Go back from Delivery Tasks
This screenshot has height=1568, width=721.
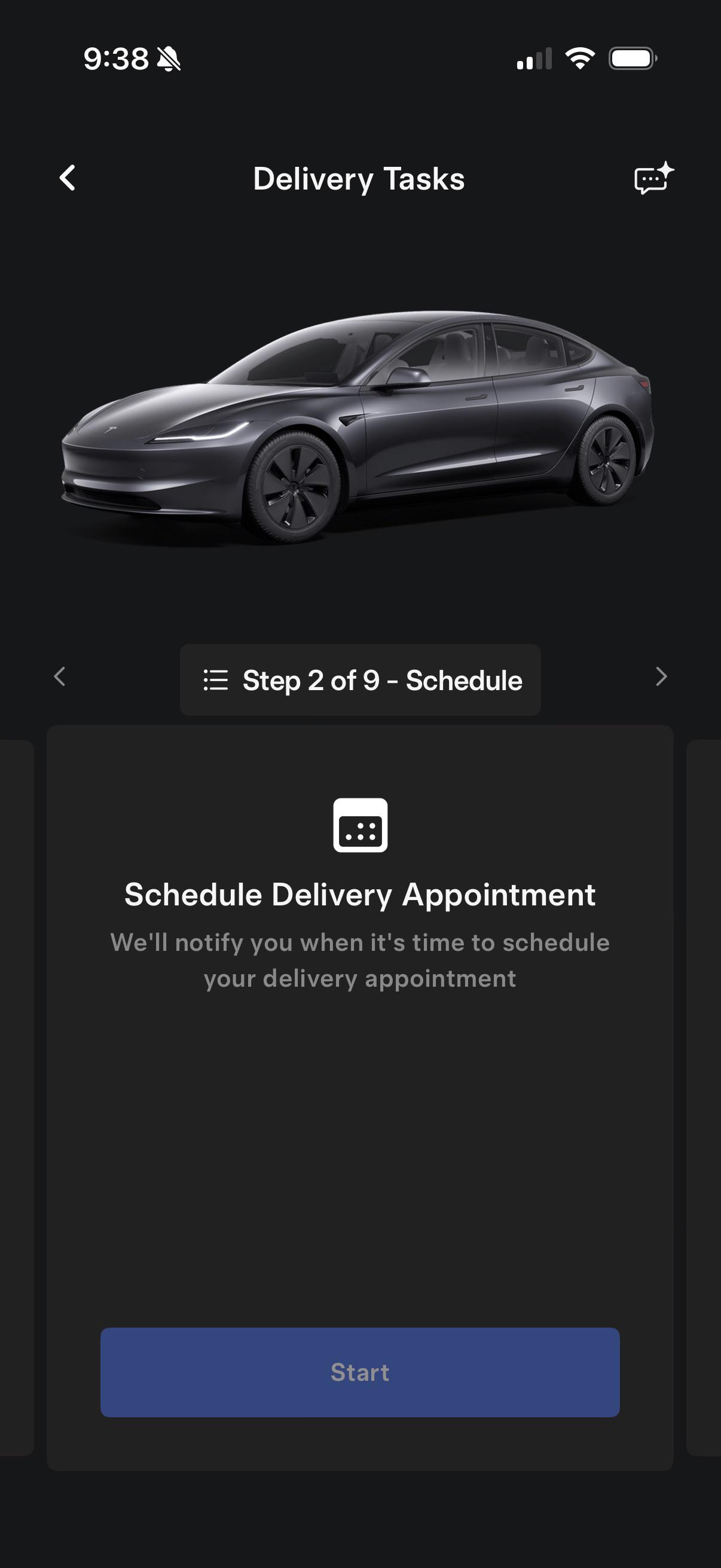click(x=68, y=178)
